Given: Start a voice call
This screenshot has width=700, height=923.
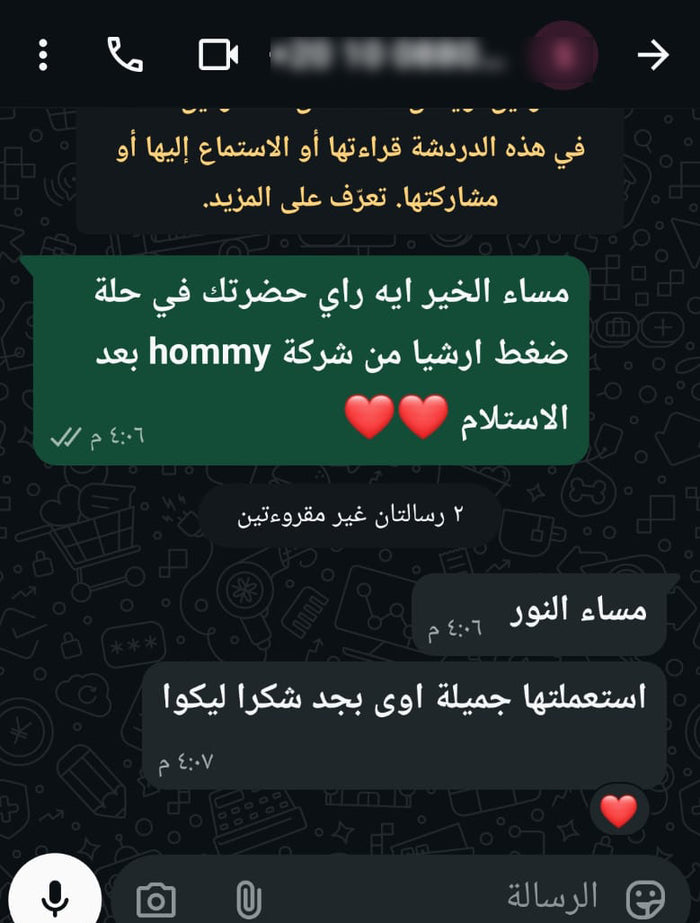Looking at the screenshot, I should click(125, 55).
